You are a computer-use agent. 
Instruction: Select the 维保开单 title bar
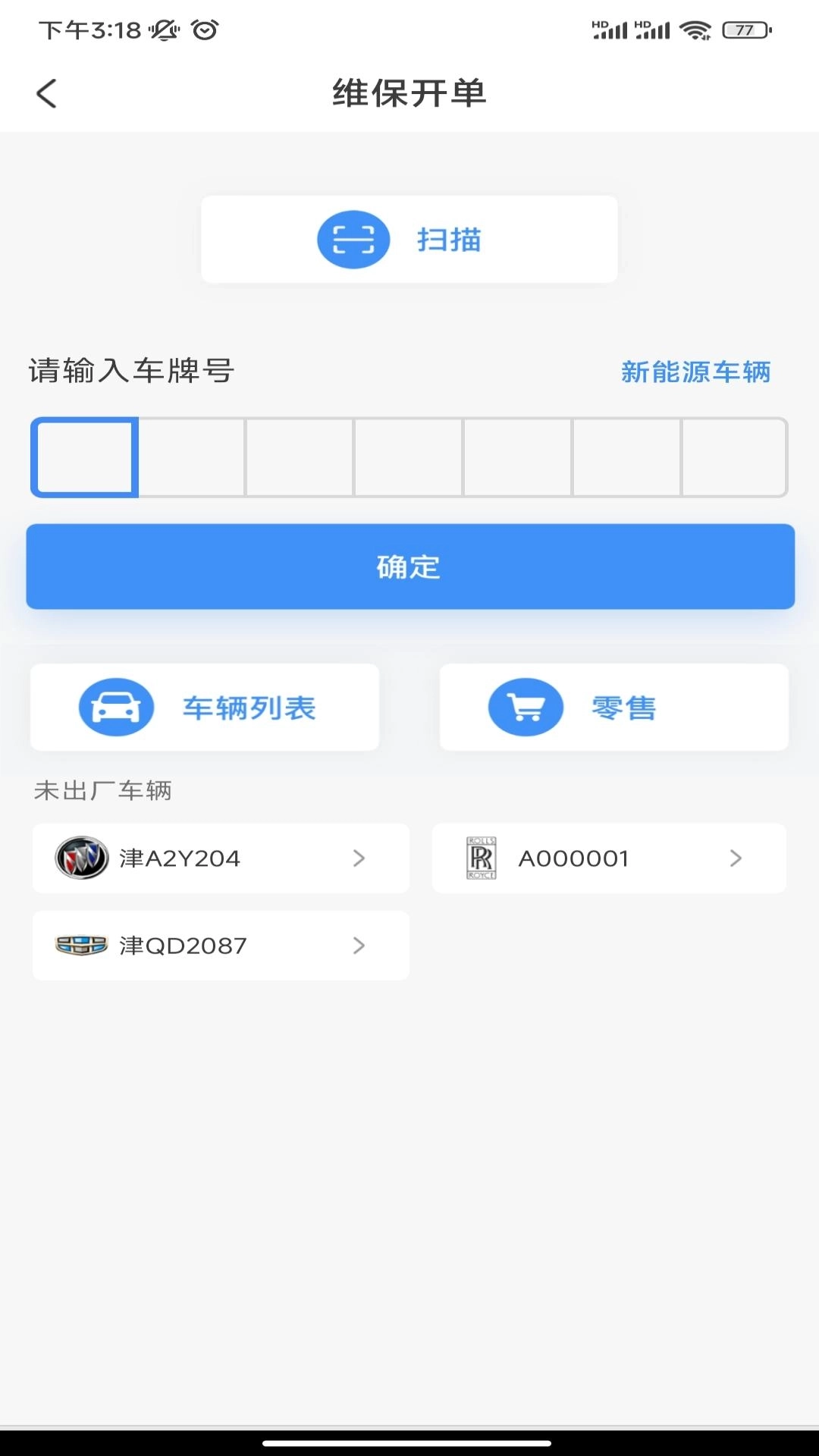(409, 94)
